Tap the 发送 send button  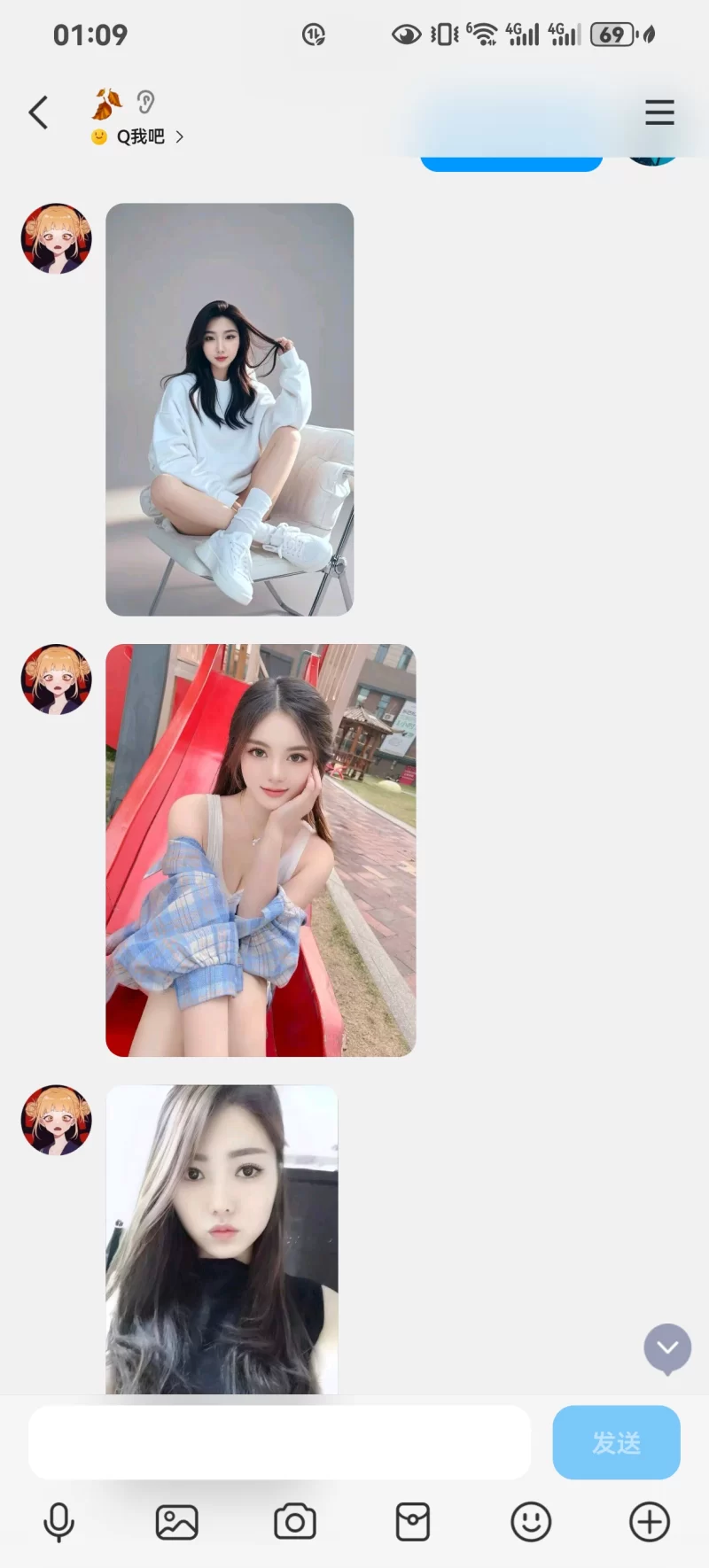(x=616, y=1442)
